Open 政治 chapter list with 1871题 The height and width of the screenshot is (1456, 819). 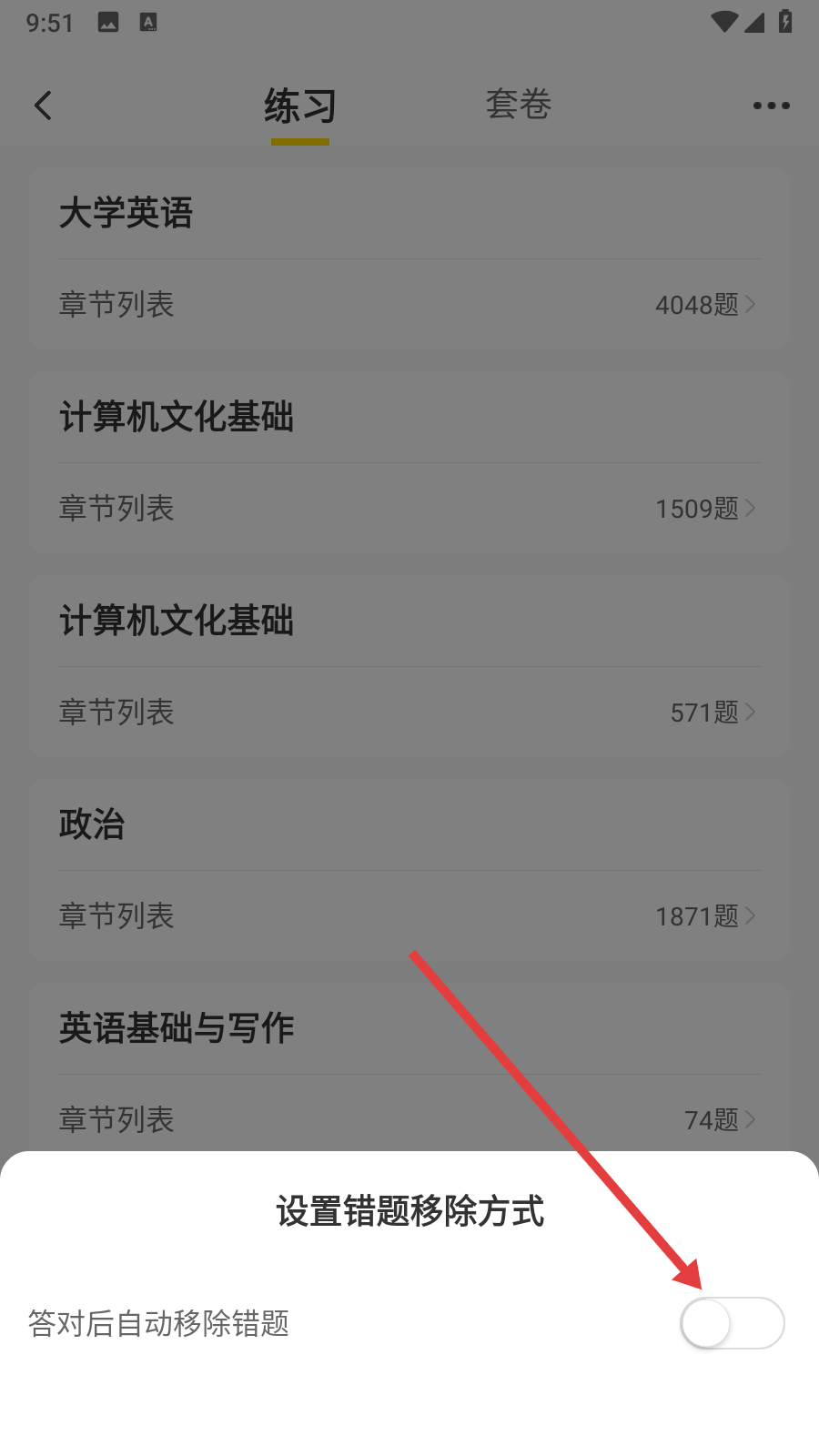(x=409, y=915)
